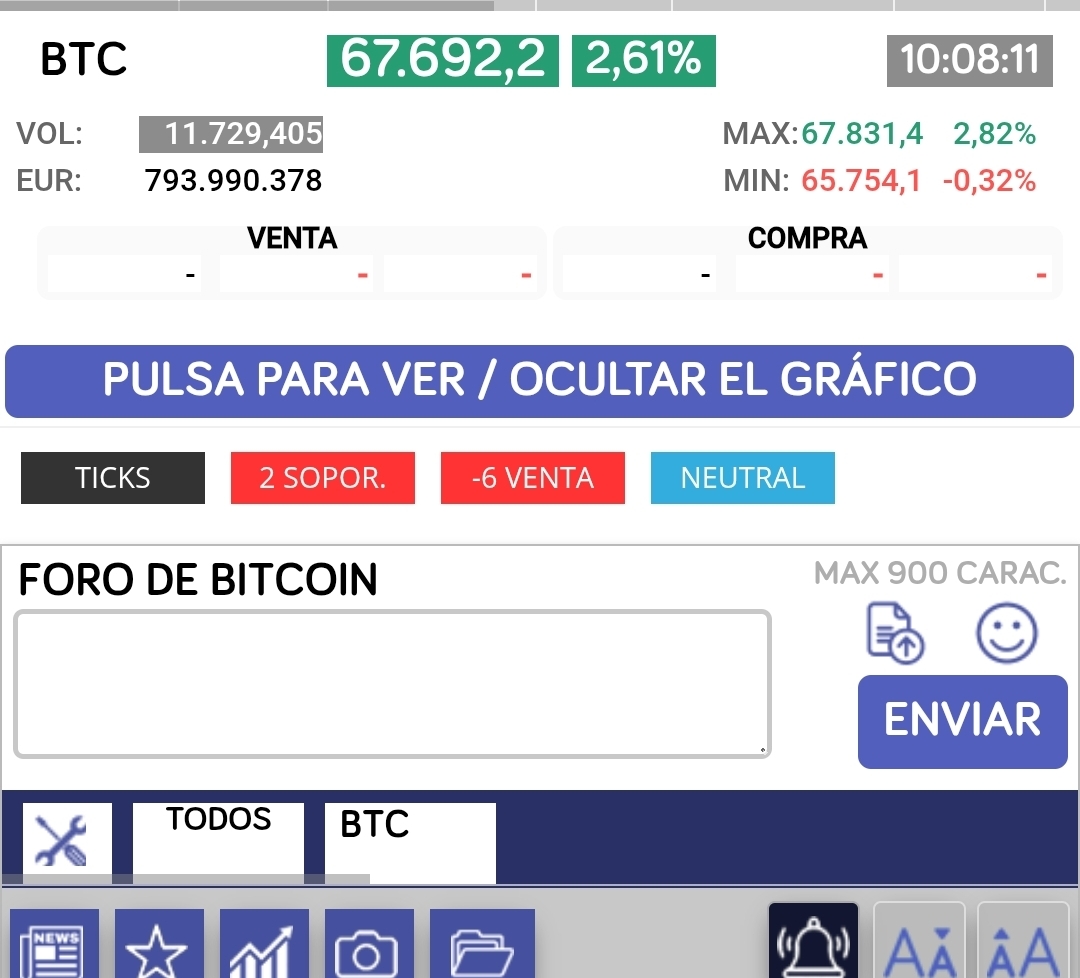Open the -6 VENTA indicator
Image resolution: width=1080 pixels, height=978 pixels.
point(532,478)
